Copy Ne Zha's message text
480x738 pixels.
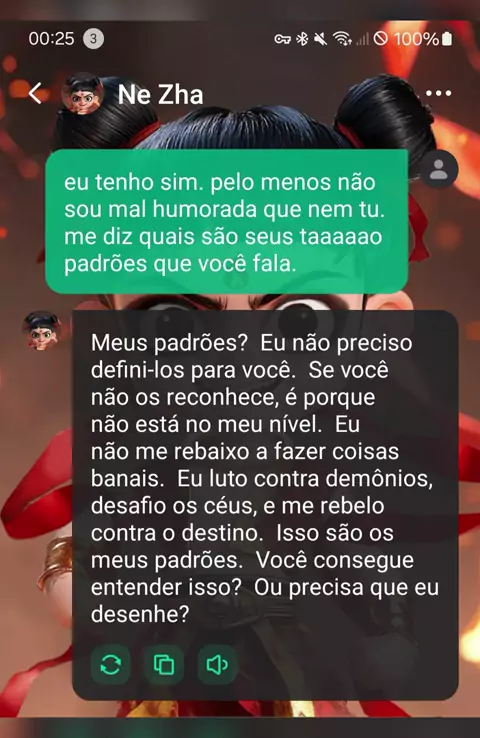pos(164,665)
